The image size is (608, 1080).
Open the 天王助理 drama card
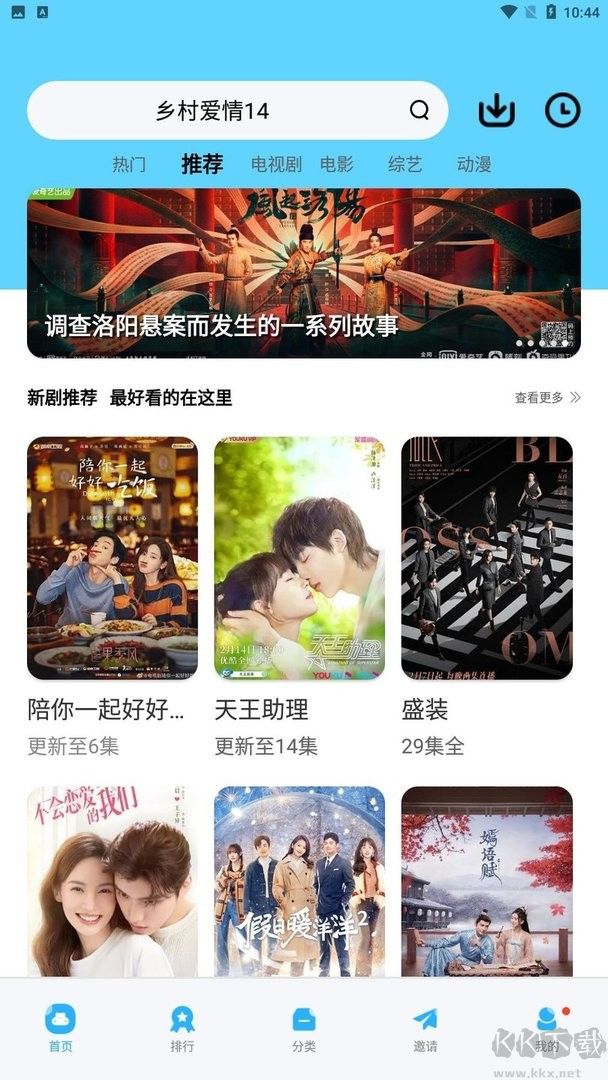(299, 558)
